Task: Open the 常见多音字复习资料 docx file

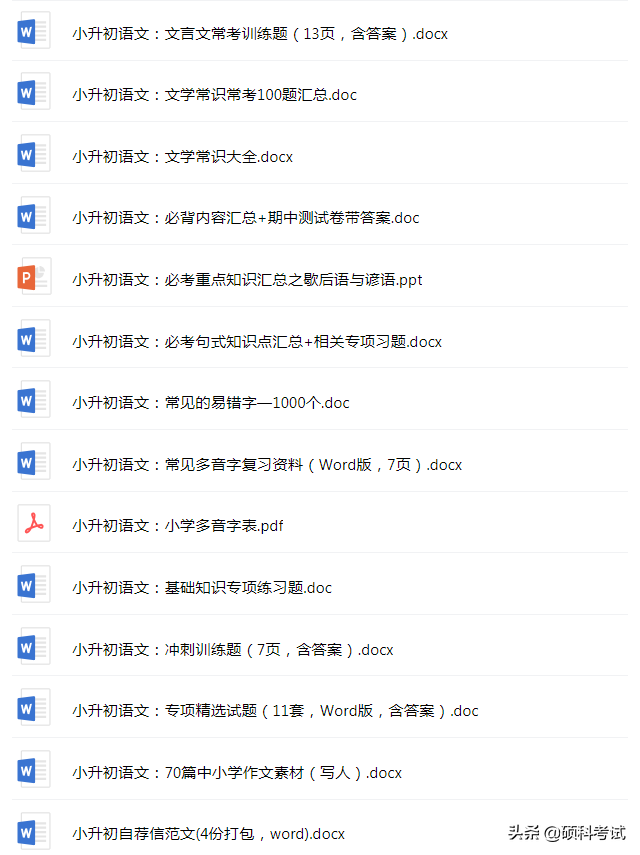Action: [267, 465]
